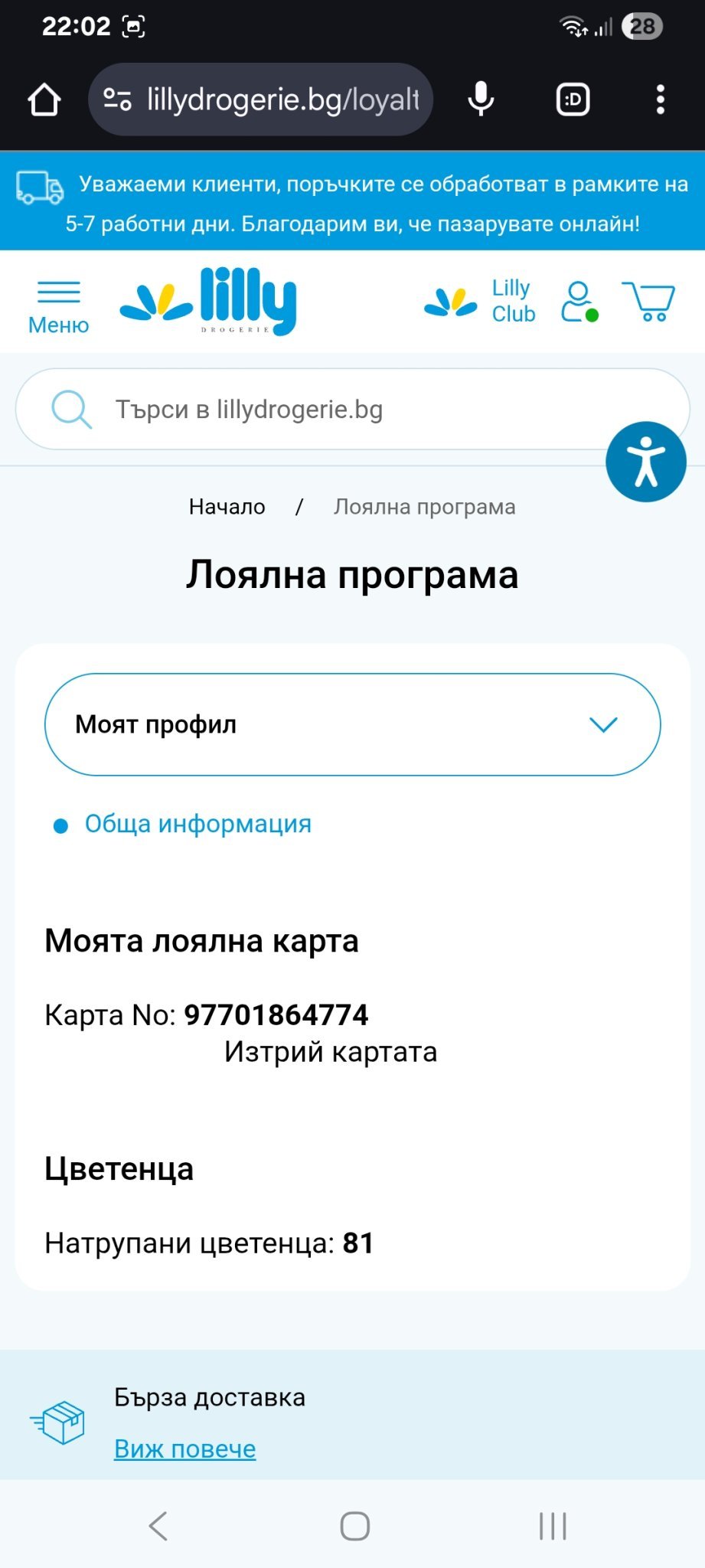This screenshot has height=1568, width=705.
Task: Open the Виж повече link
Action: coord(184,1449)
